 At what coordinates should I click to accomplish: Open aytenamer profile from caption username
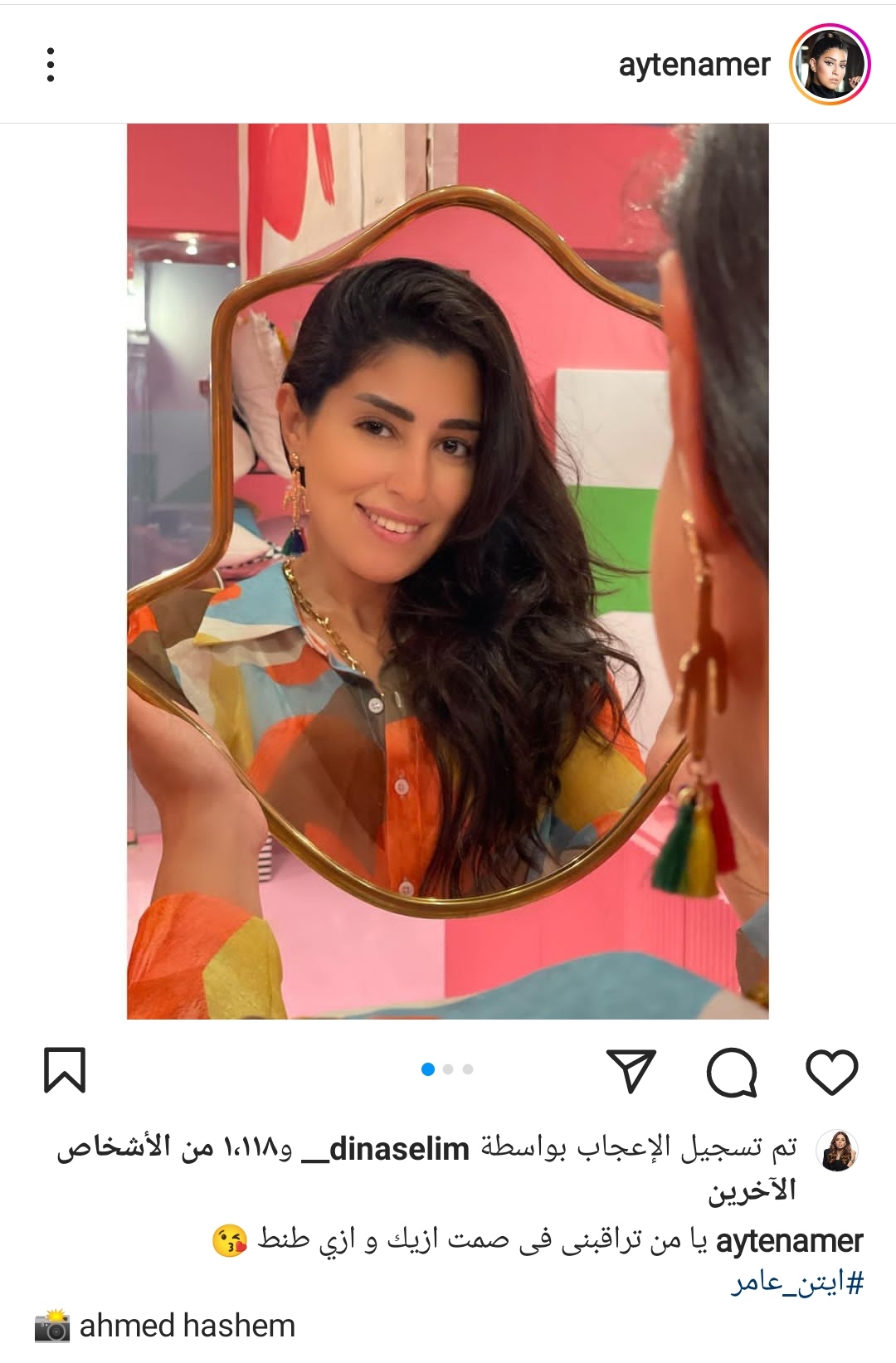789,1241
